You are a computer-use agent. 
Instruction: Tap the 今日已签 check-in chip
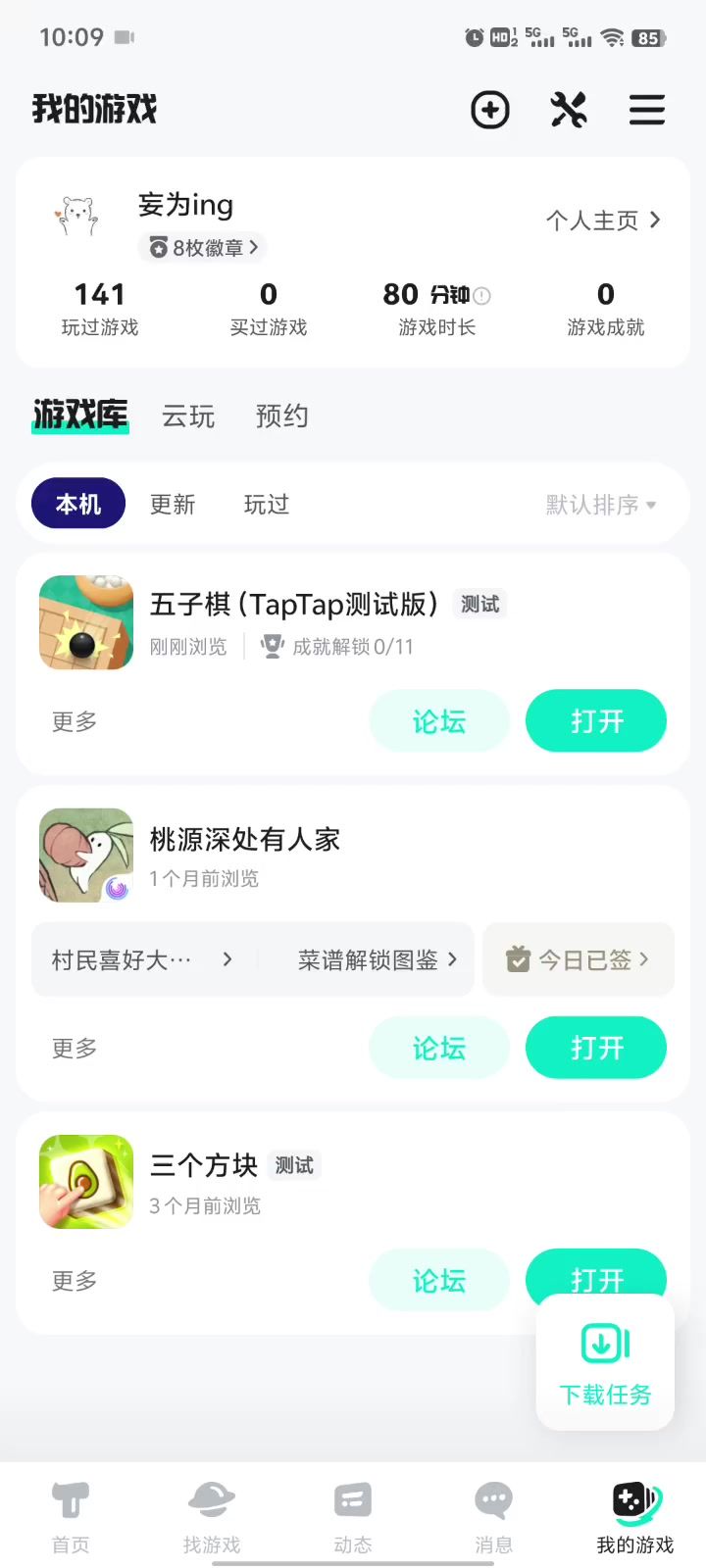tap(579, 959)
